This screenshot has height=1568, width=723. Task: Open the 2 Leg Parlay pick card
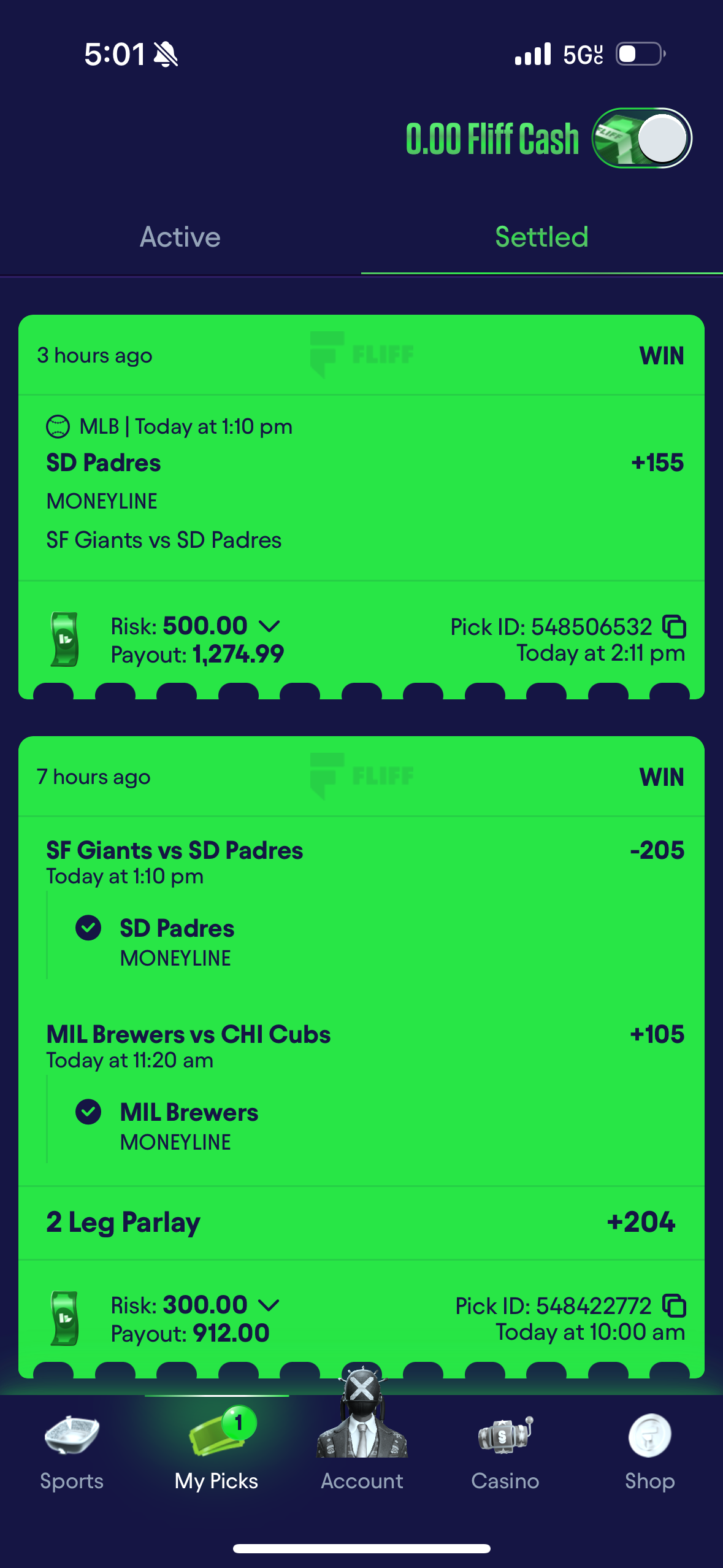coord(361,1222)
